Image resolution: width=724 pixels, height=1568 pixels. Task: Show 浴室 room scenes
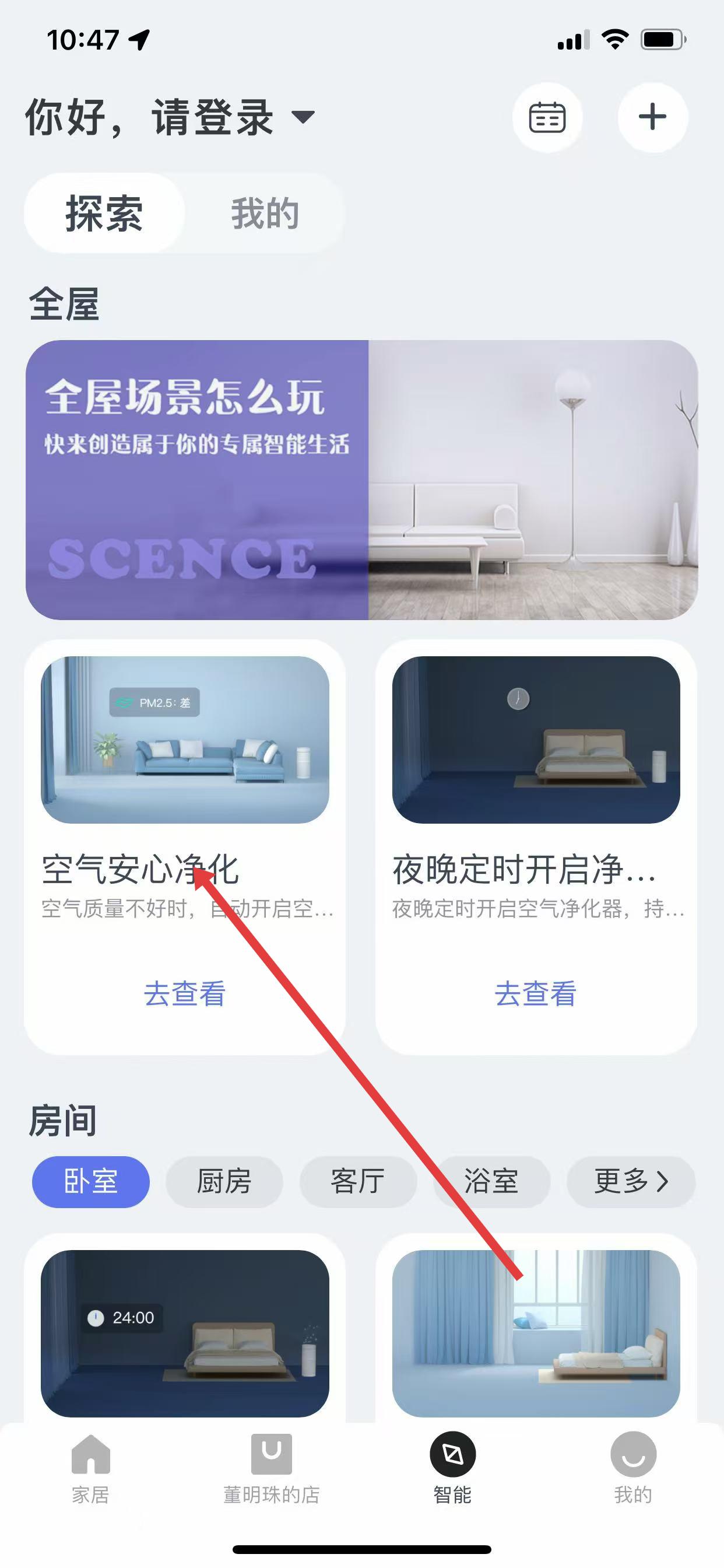click(491, 1181)
